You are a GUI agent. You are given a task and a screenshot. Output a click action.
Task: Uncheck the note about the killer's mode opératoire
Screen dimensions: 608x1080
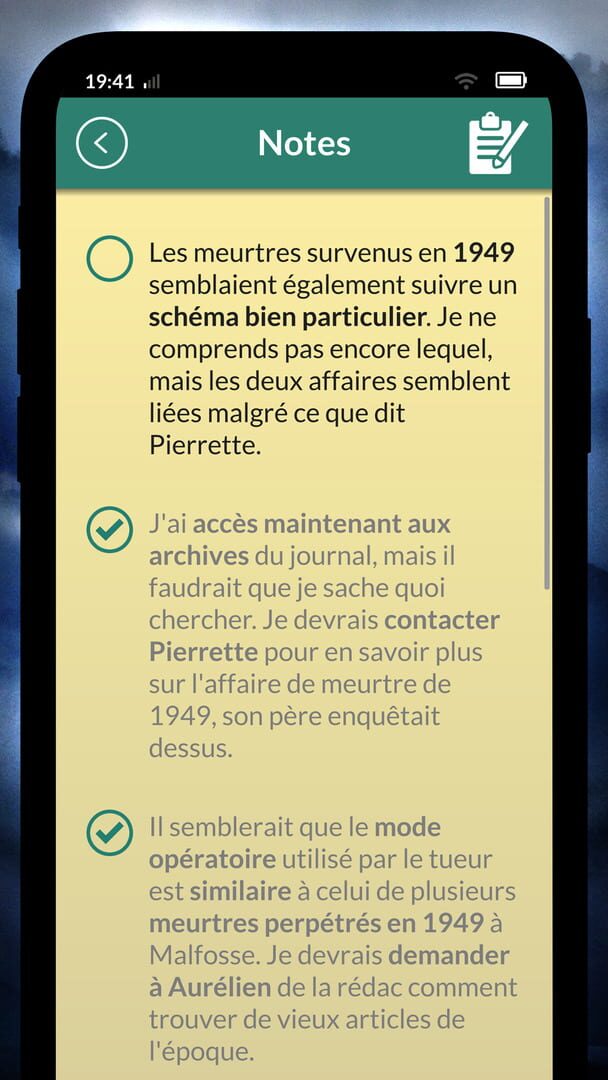[110, 833]
